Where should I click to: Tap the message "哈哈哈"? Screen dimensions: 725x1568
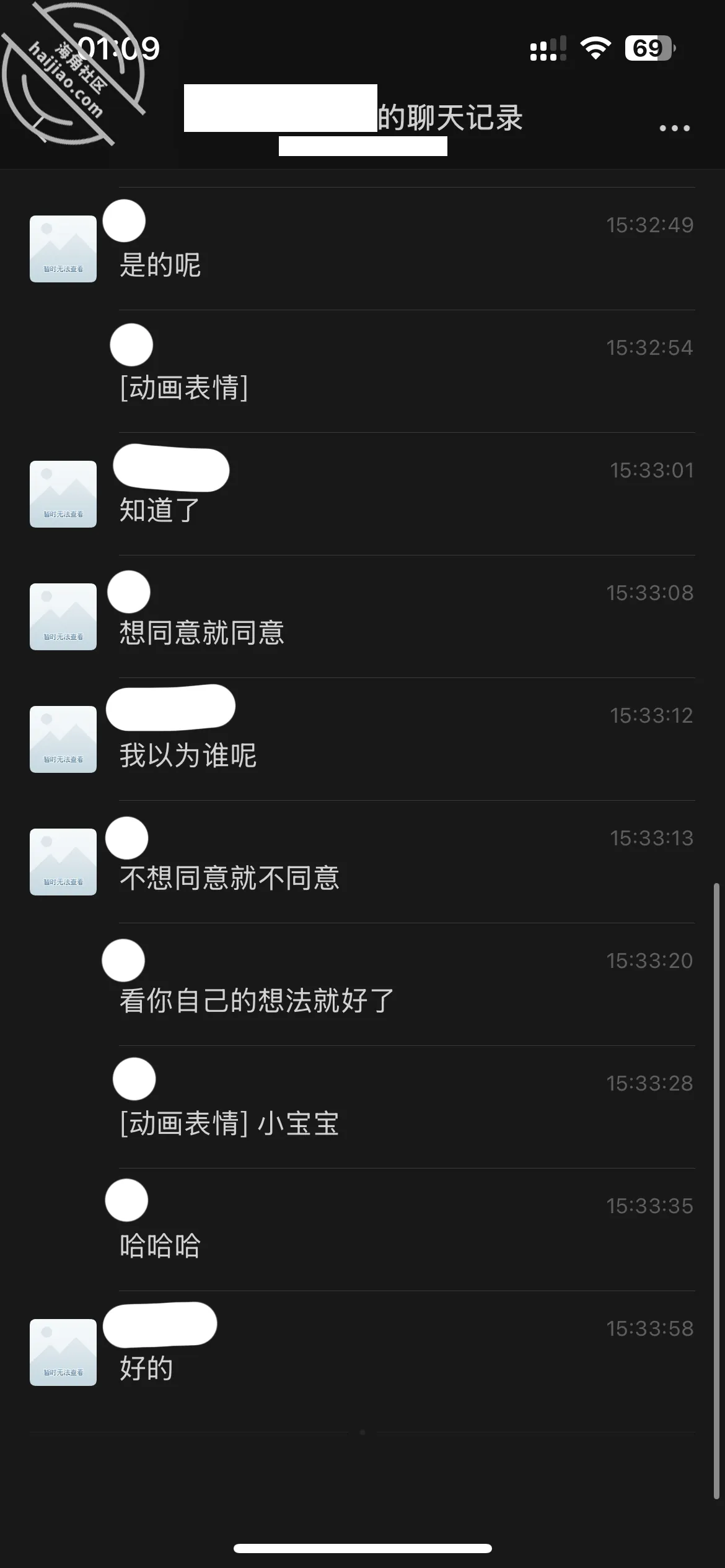tap(160, 1246)
